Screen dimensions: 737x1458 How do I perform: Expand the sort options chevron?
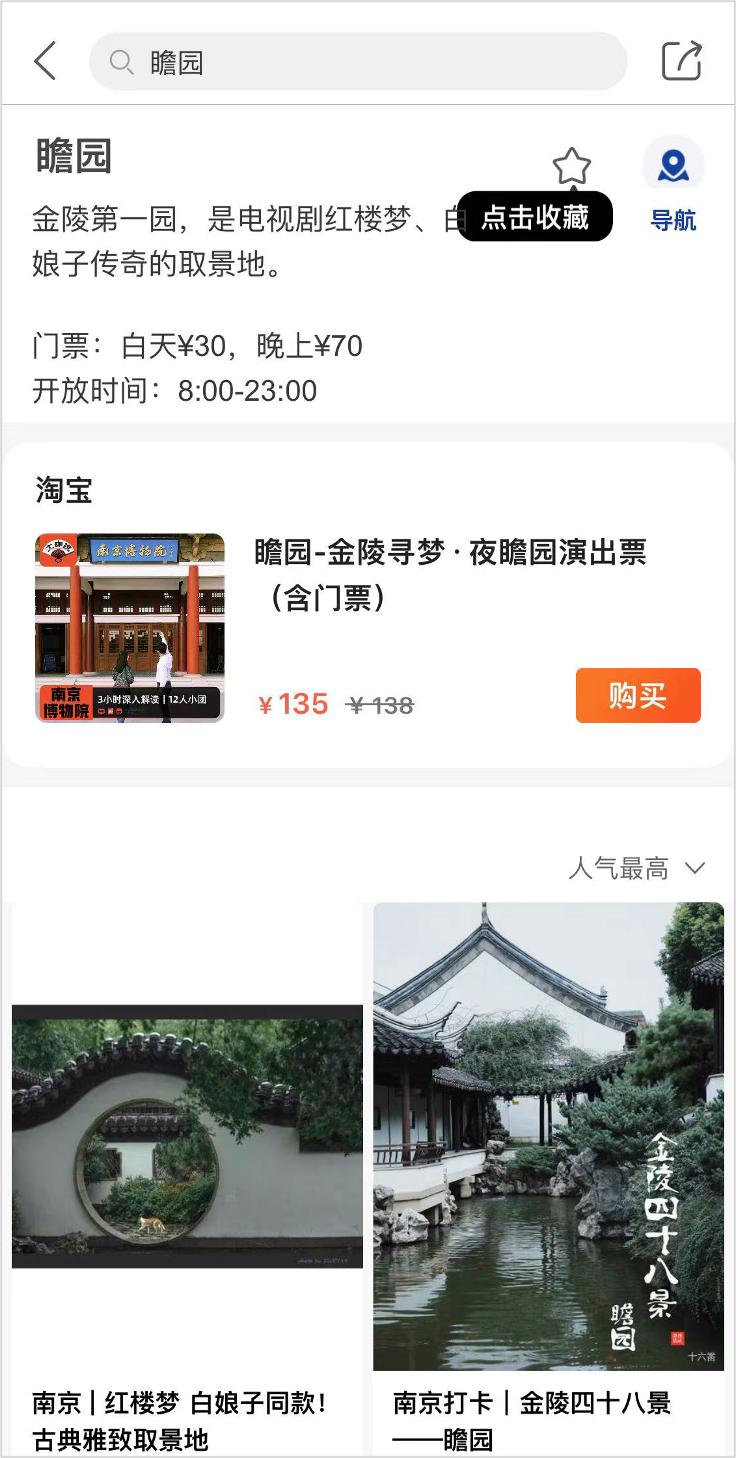click(x=694, y=868)
